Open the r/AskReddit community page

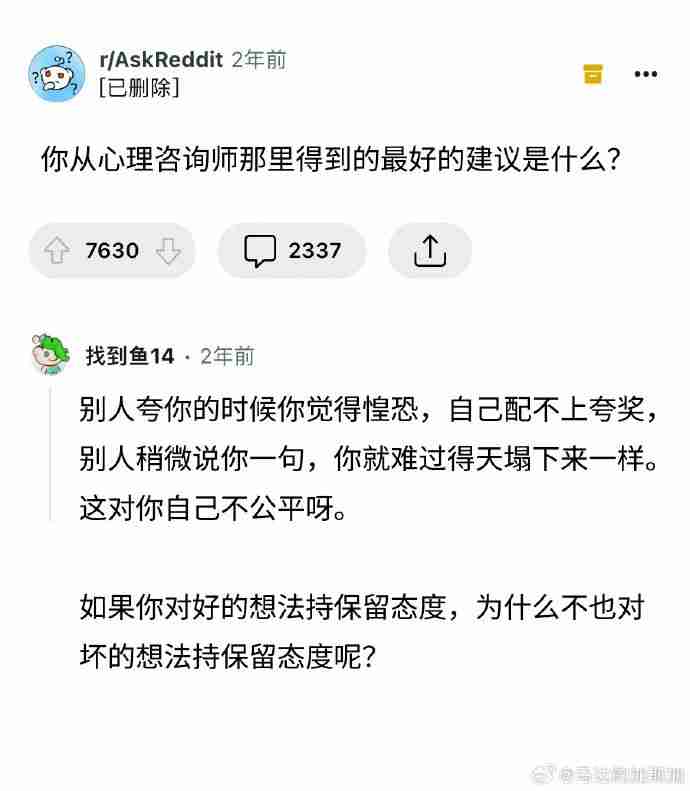click(160, 60)
